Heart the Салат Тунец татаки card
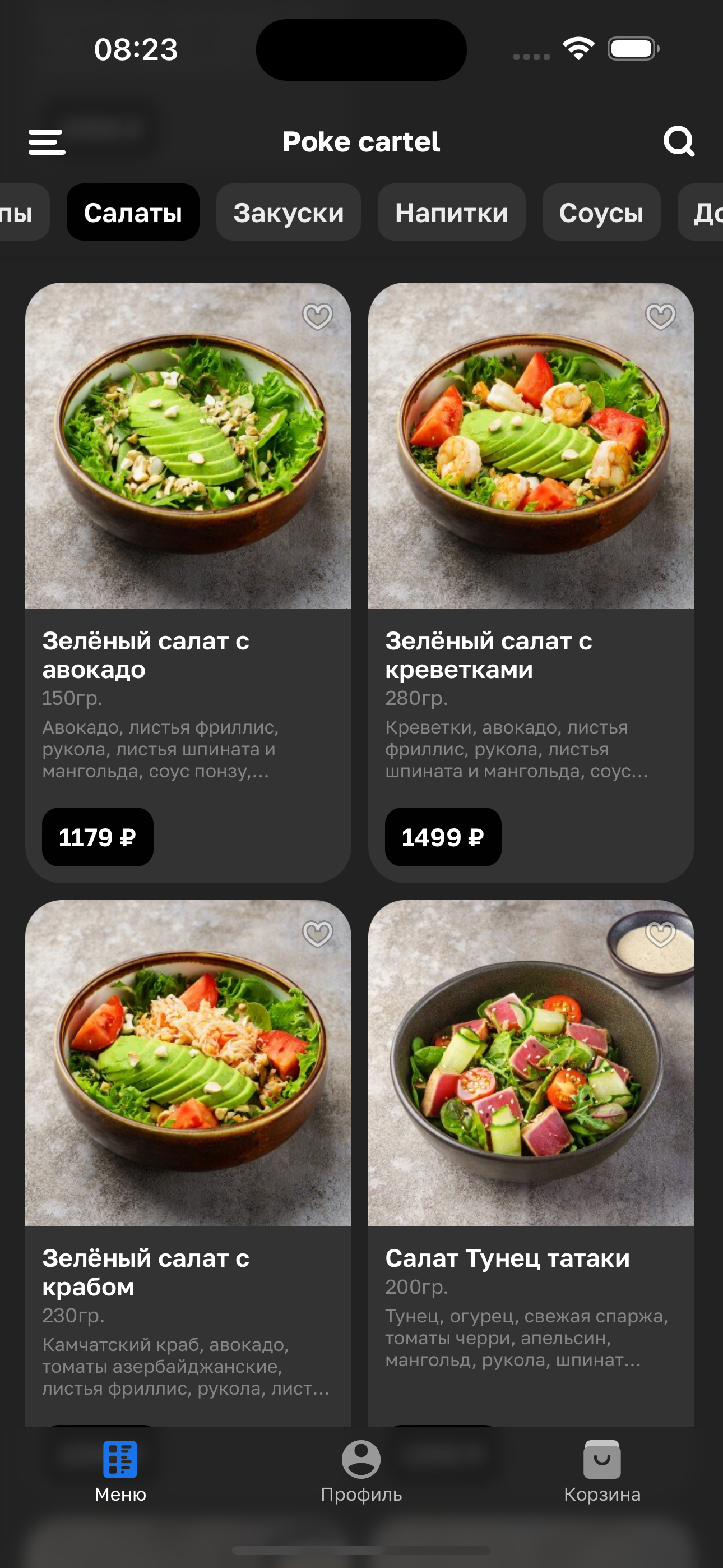 click(x=660, y=934)
